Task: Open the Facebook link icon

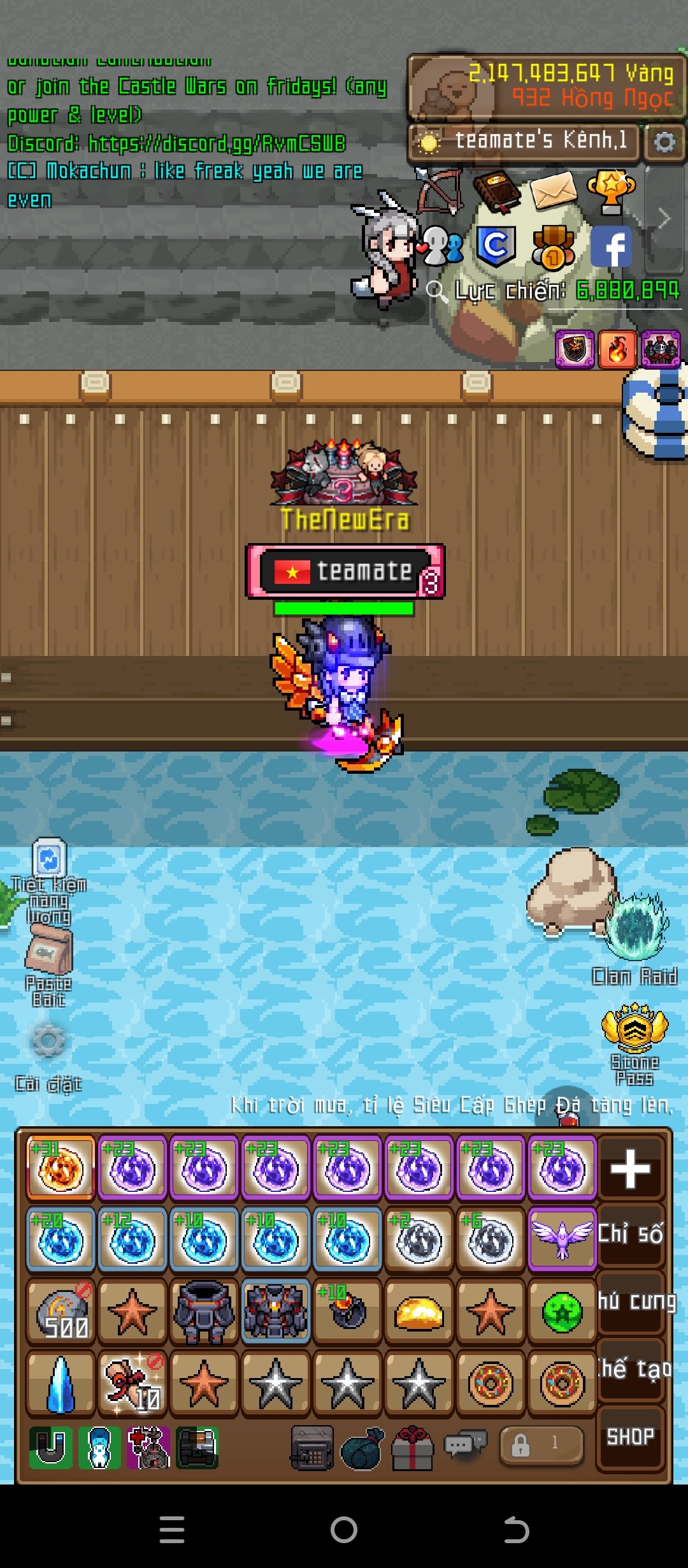Action: (611, 247)
